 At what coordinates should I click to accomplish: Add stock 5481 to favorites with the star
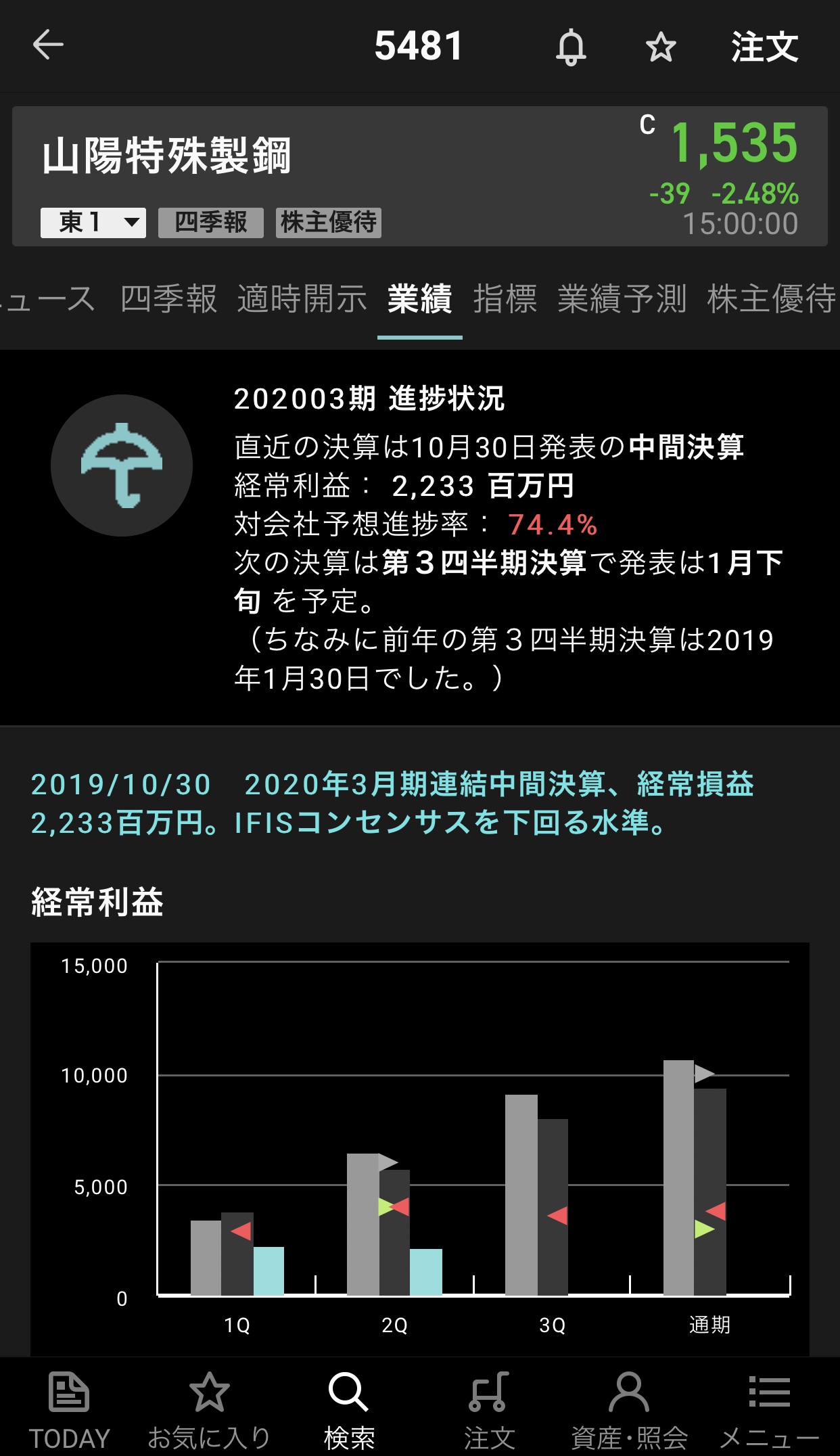tap(661, 47)
